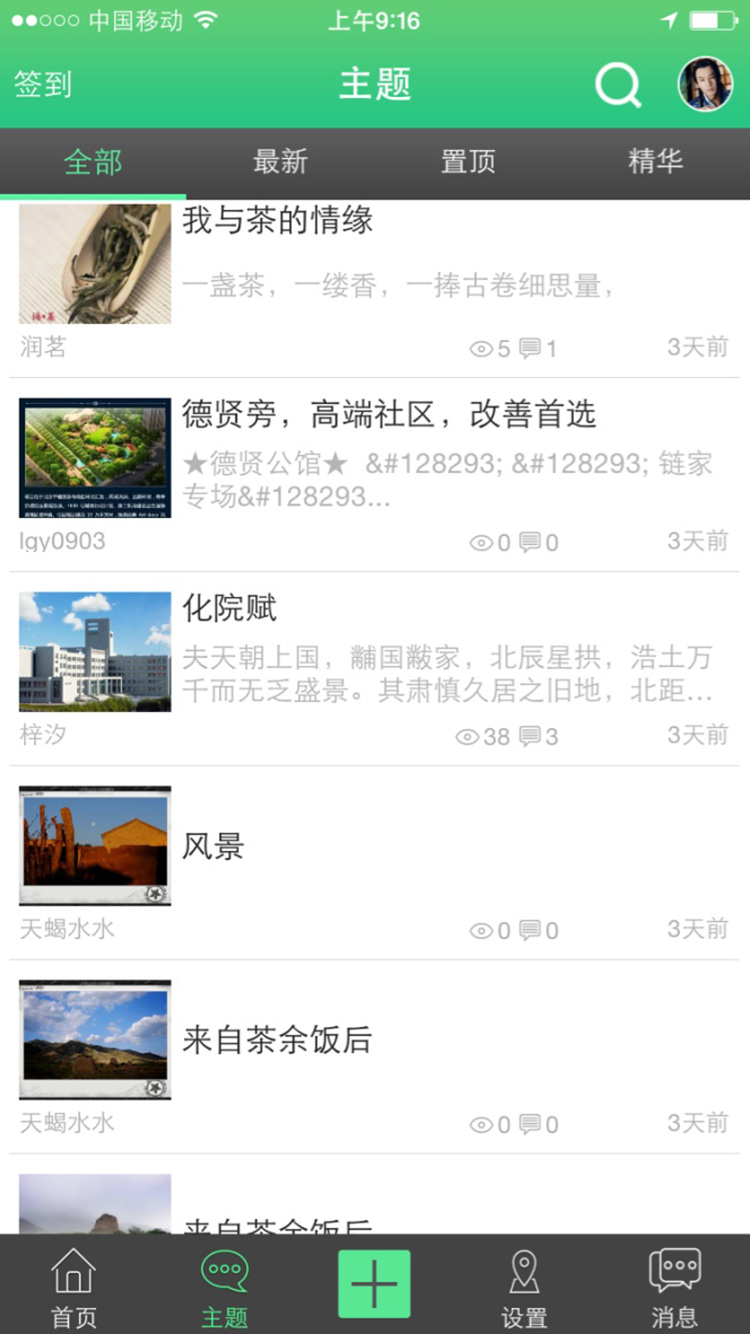The width and height of the screenshot is (750, 1334).
Task: Open the post 德贤旁，高端社区，改善首选
Action: [389, 414]
